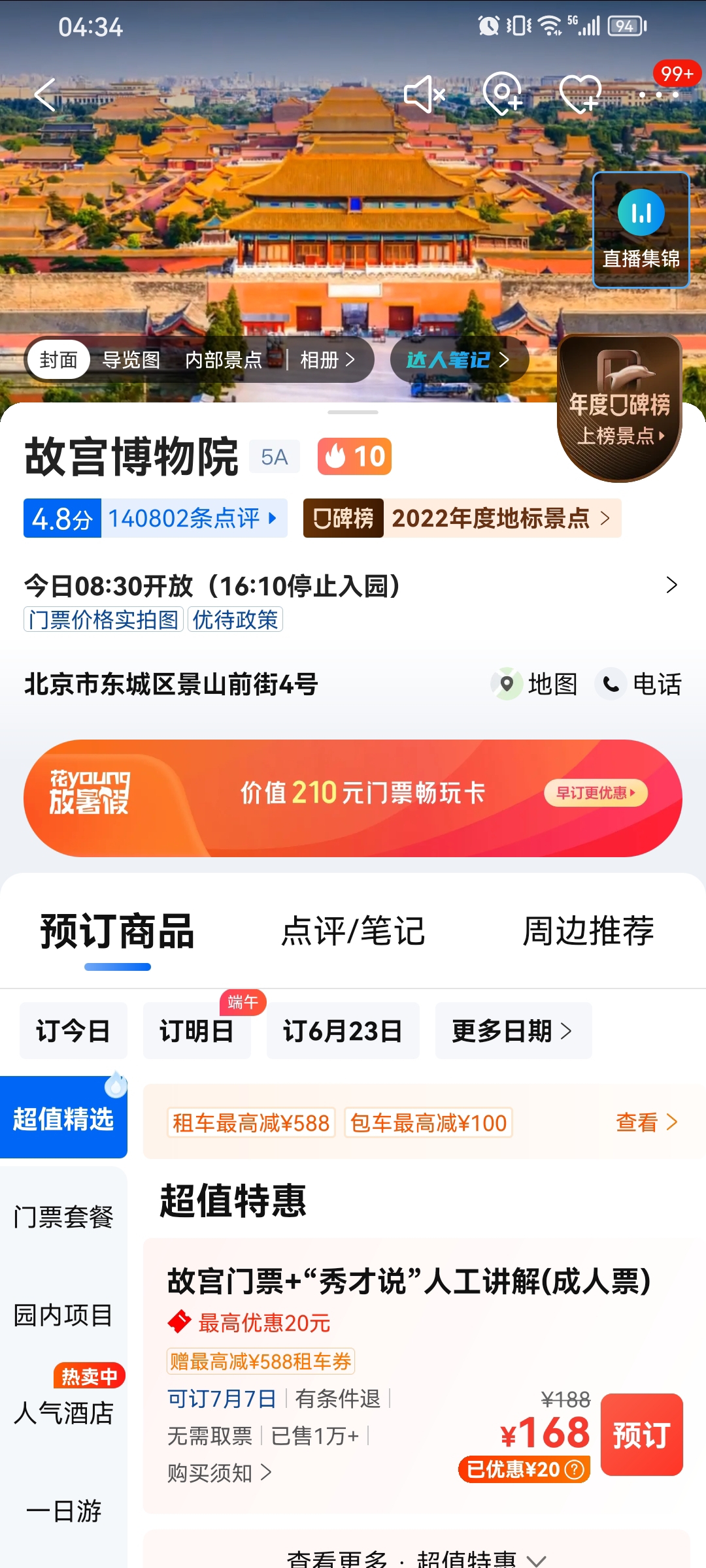Toggle the video mute speaker icon

(425, 95)
